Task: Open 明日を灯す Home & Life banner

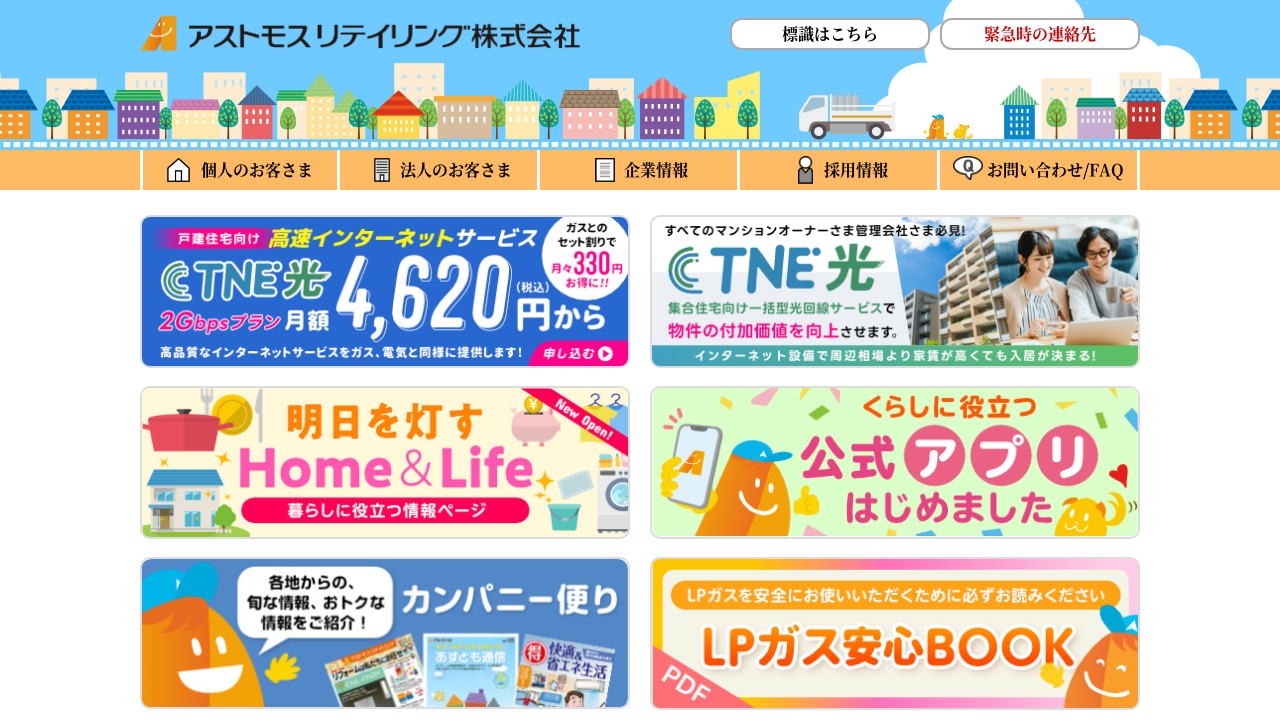Action: click(385, 462)
